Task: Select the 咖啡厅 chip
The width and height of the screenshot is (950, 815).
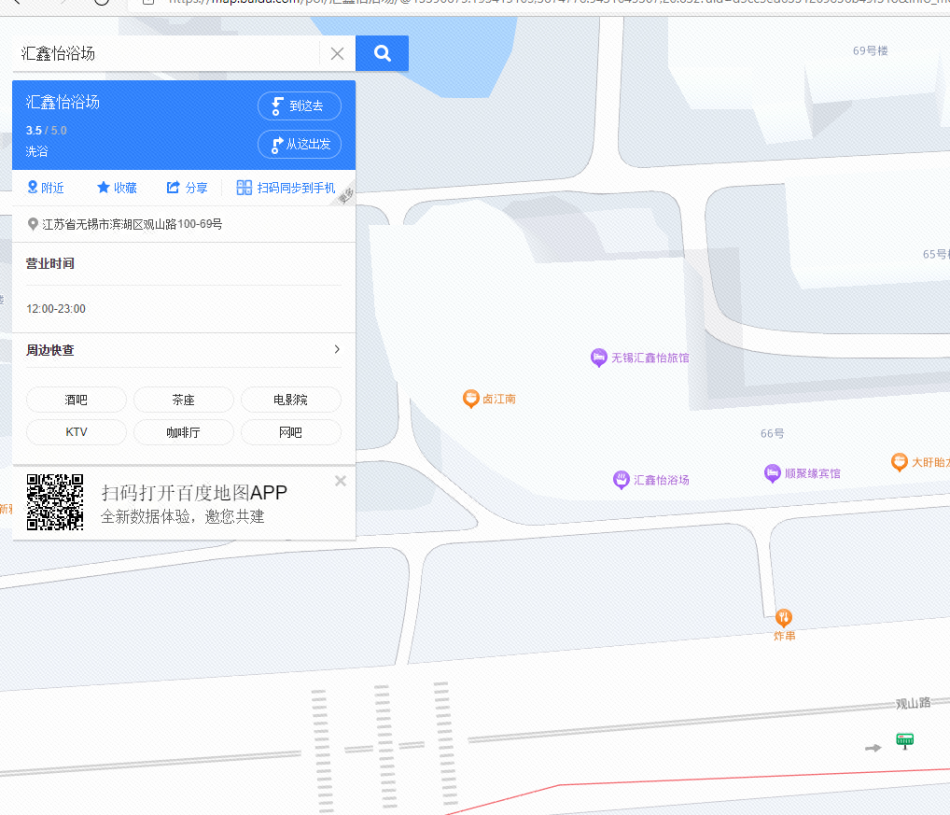Action: pos(183,432)
